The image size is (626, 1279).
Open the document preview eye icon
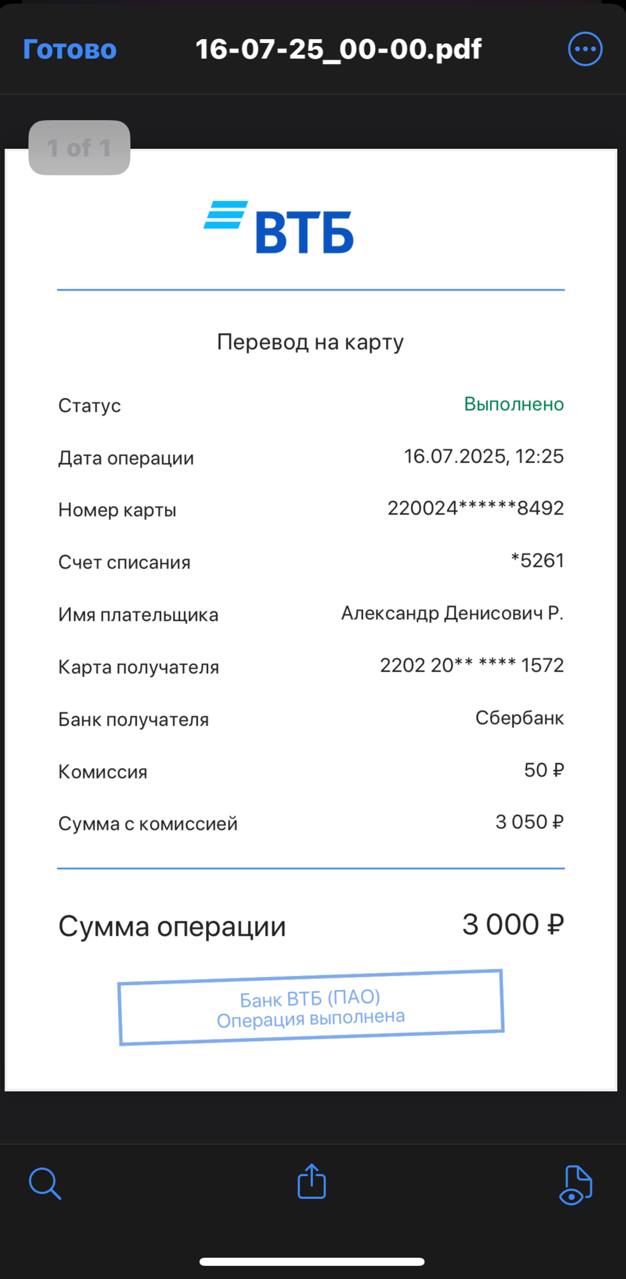(576, 1184)
